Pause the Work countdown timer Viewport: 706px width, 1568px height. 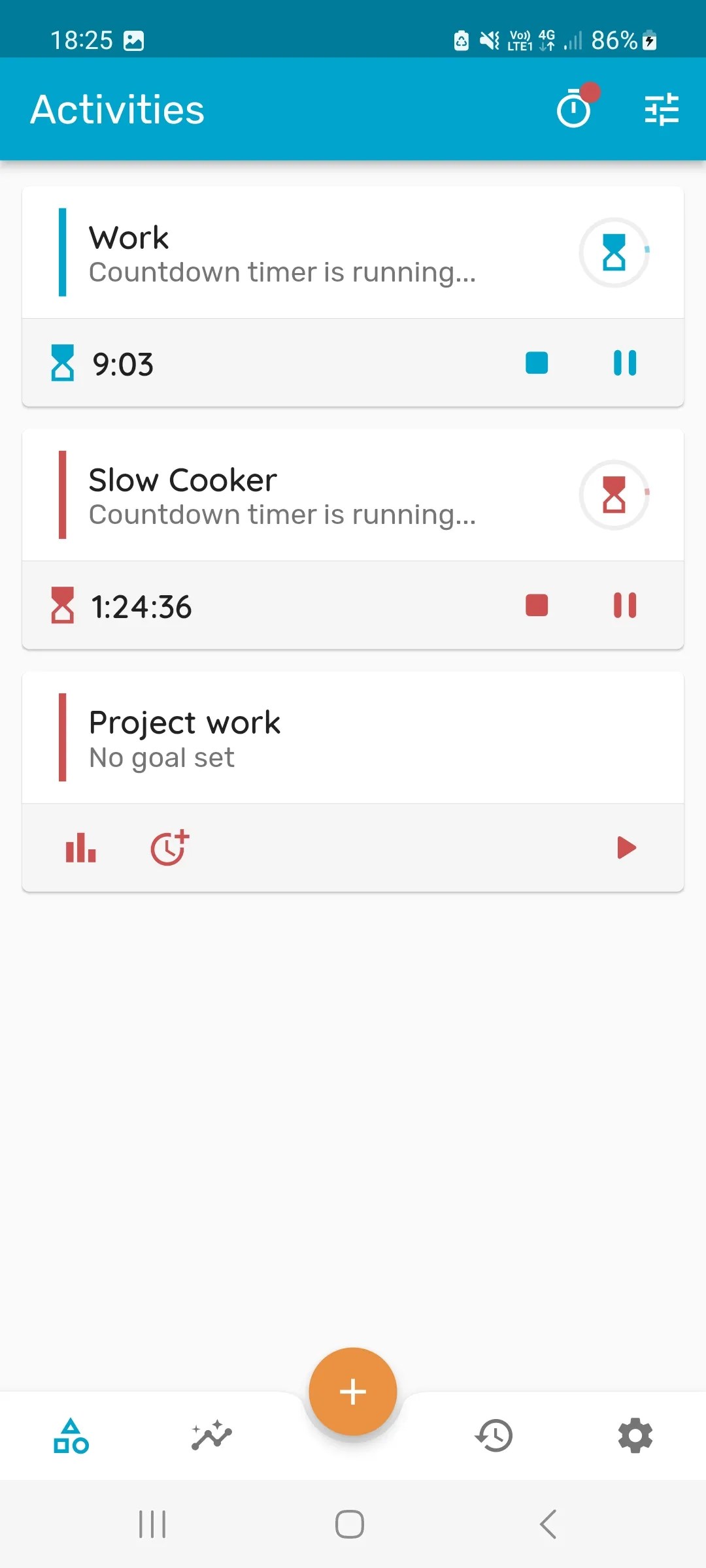(x=624, y=364)
